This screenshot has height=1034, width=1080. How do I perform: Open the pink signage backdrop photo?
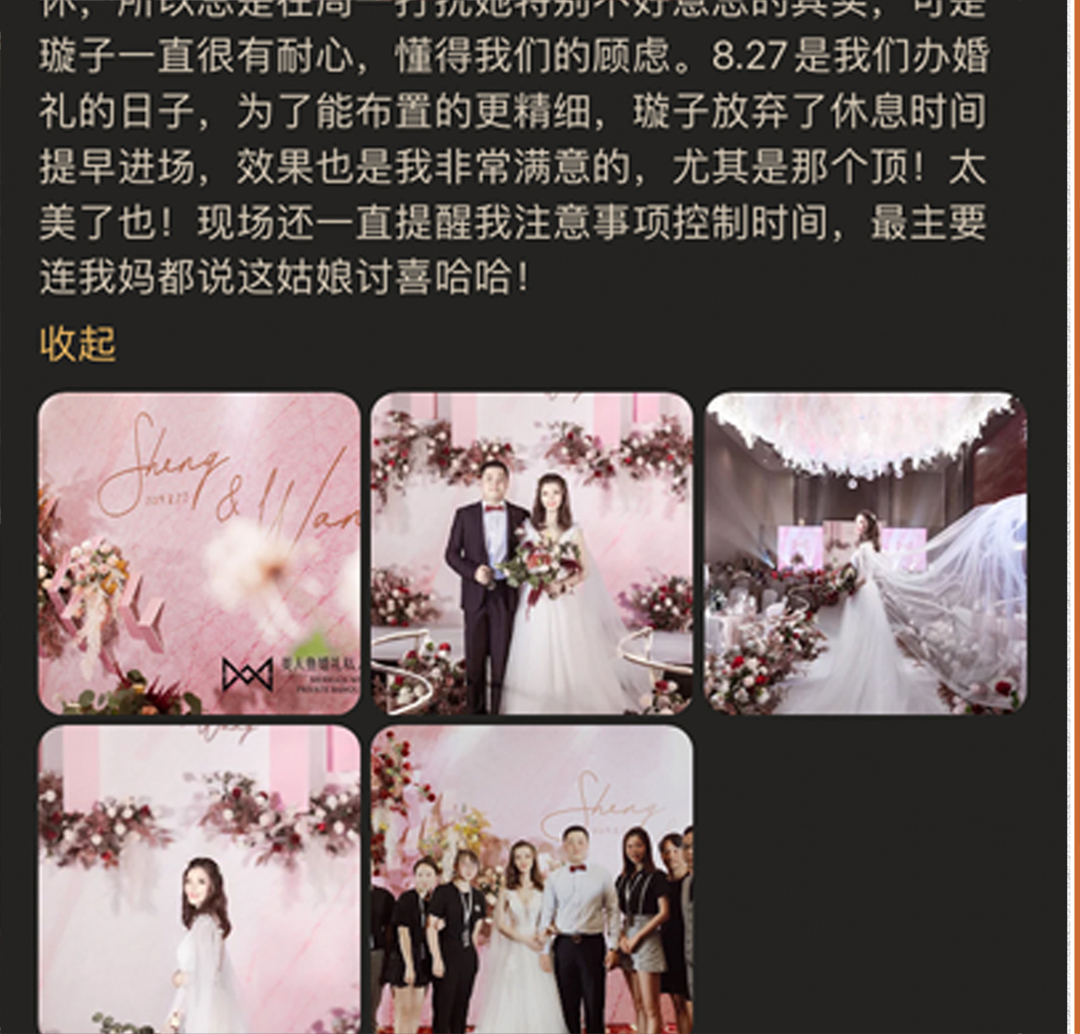pos(199,553)
